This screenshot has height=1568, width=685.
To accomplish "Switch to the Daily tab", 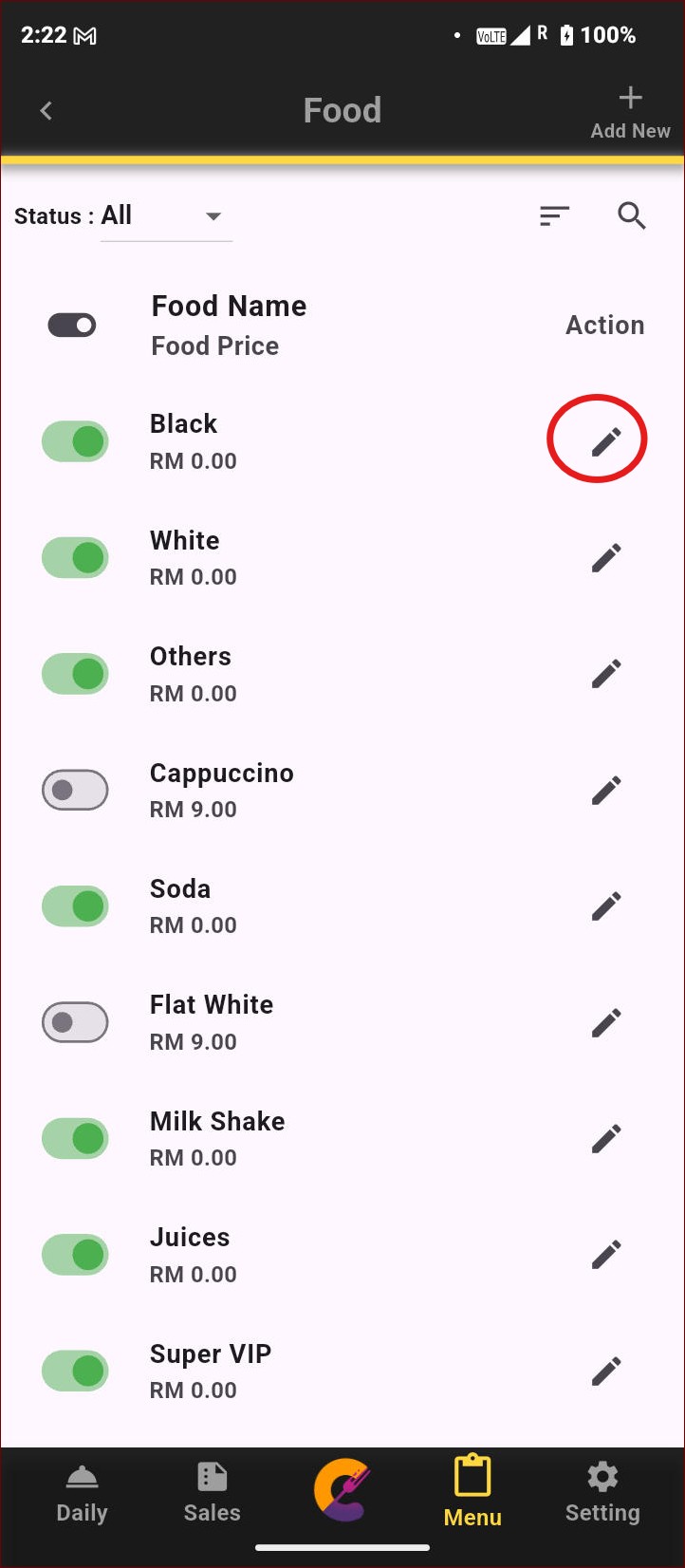I will [82, 1494].
